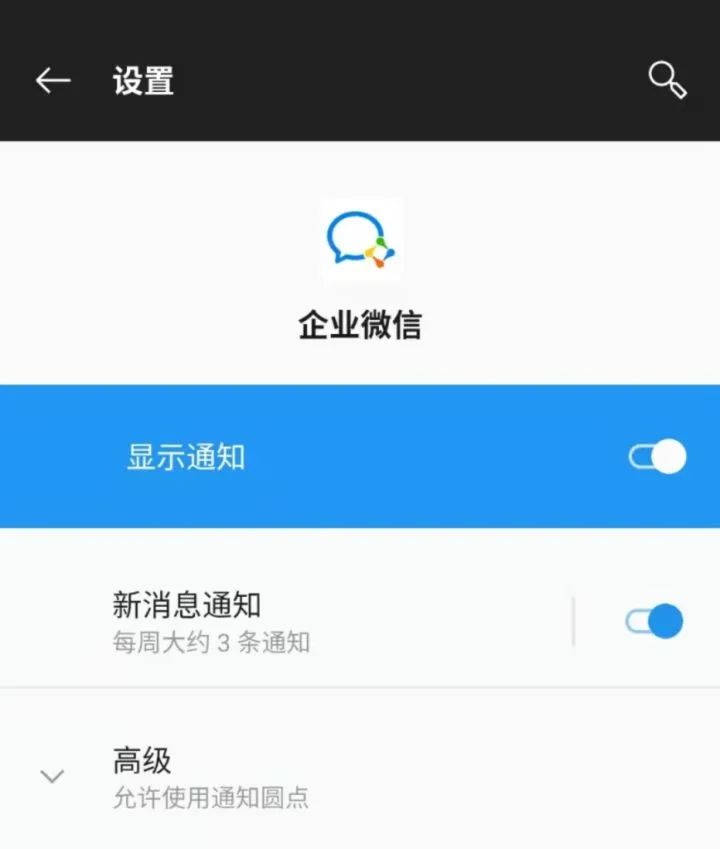Tap the downward chevron beside 高级
Viewport: 720px width, 849px height.
(50, 773)
